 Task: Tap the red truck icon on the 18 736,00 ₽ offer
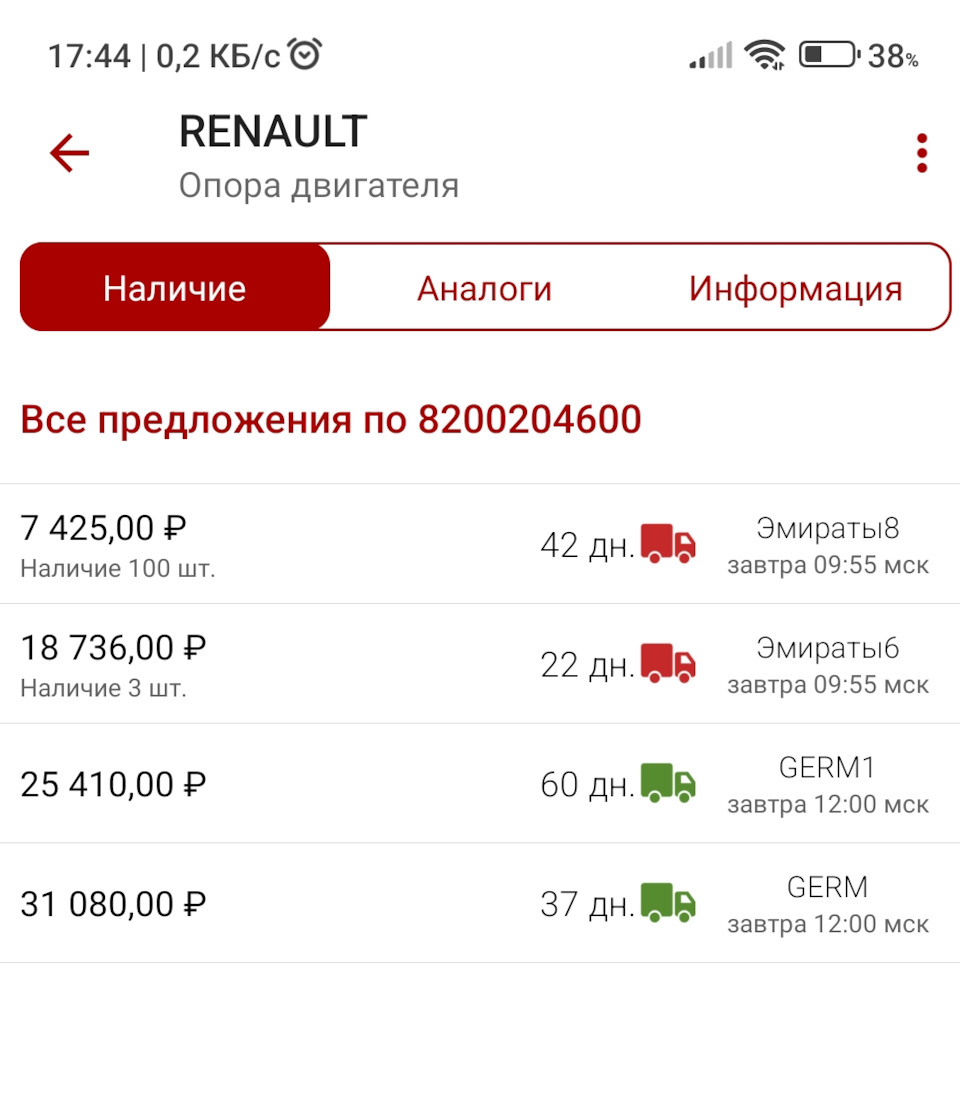667,664
